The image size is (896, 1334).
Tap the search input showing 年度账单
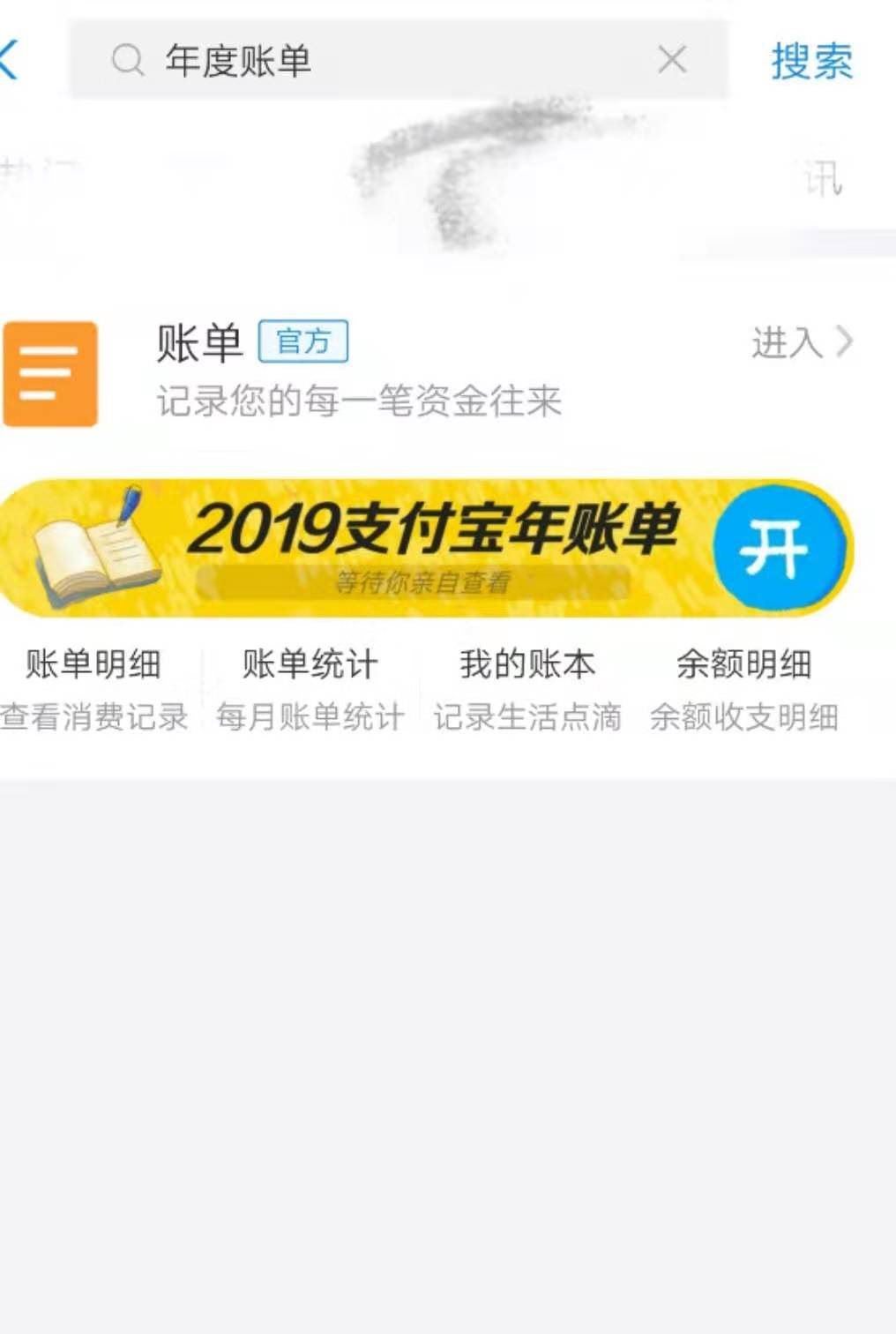[353, 60]
